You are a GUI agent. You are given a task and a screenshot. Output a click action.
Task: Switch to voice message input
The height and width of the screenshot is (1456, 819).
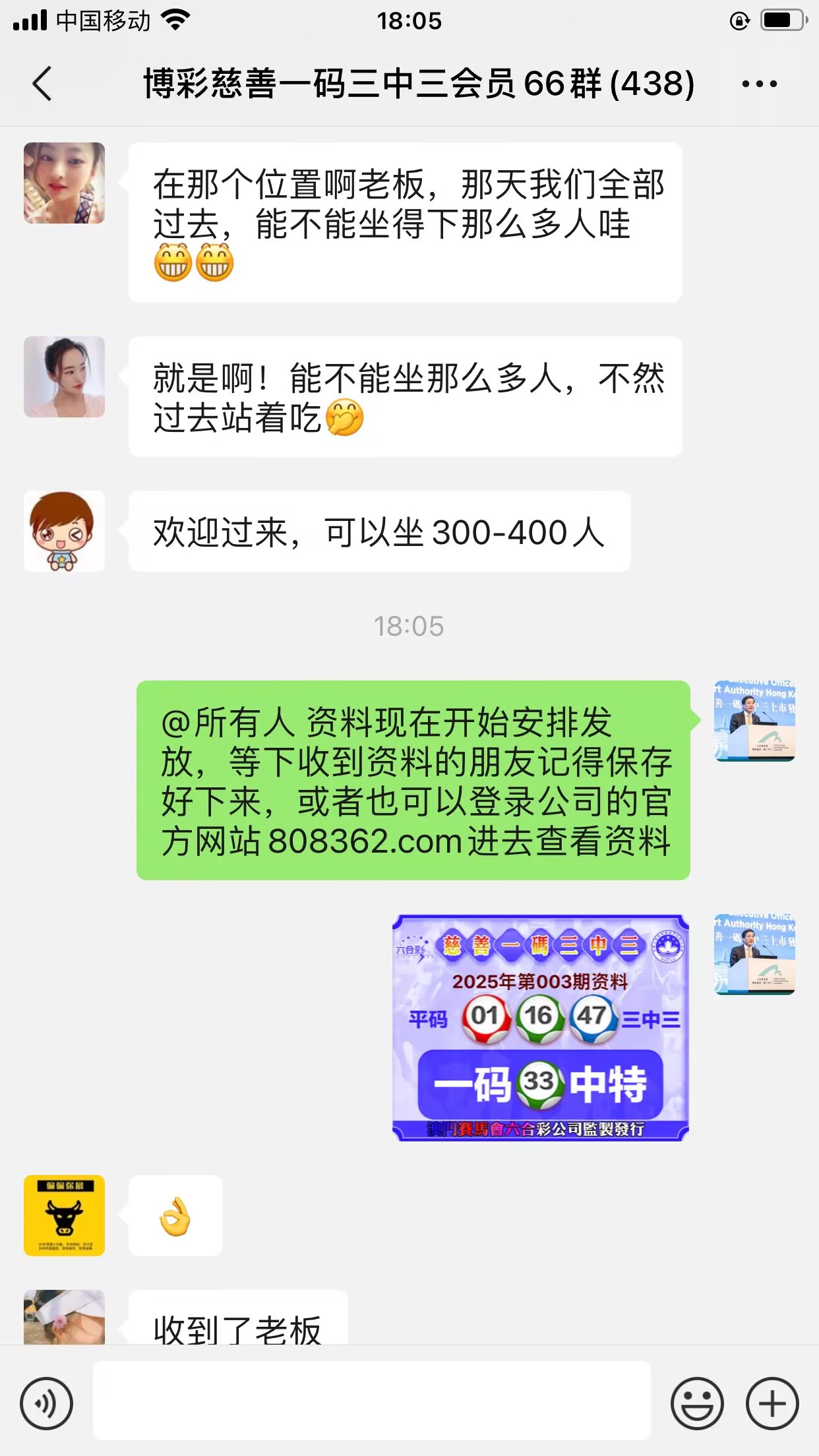(x=46, y=1403)
